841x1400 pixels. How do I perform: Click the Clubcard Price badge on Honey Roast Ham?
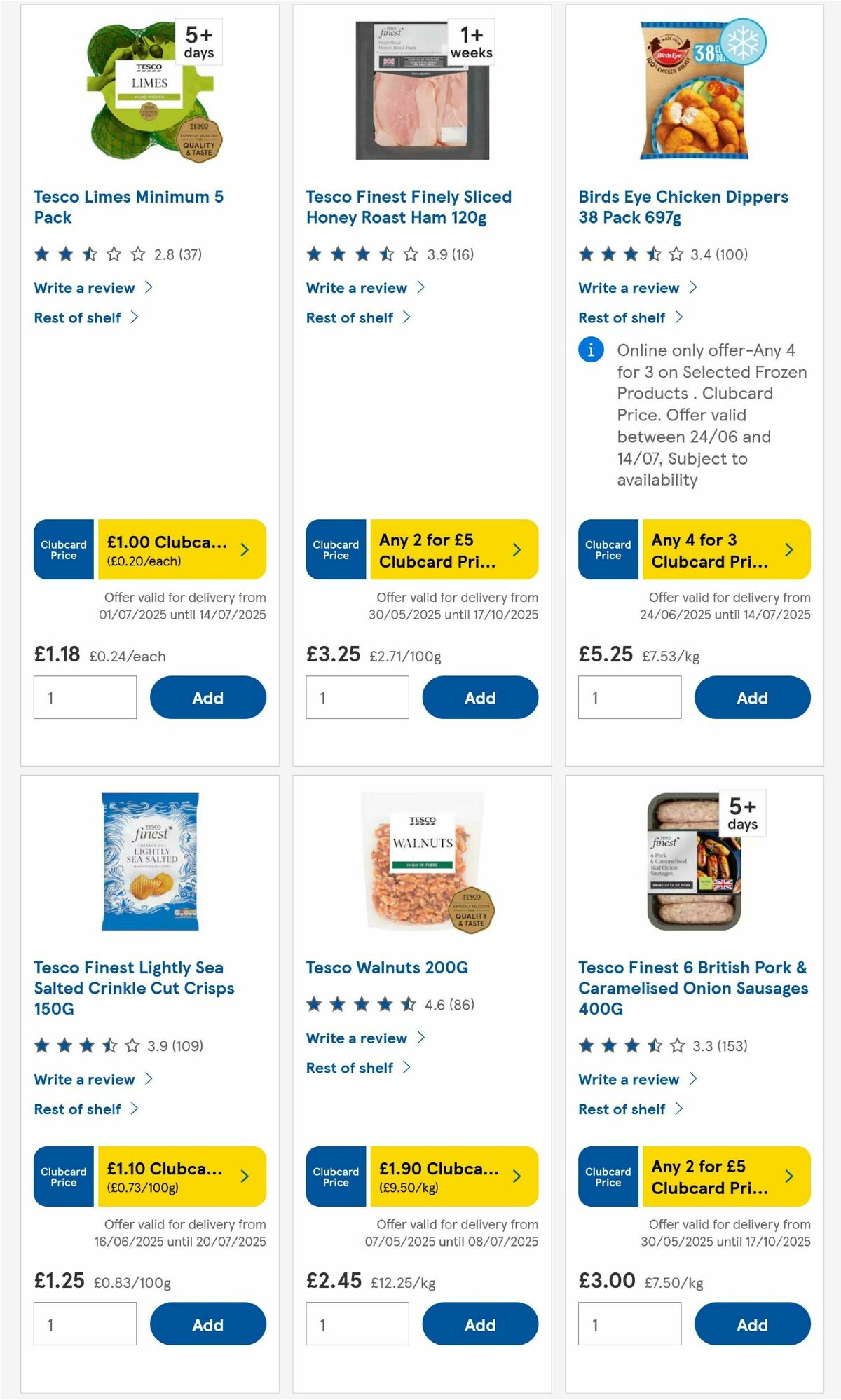point(335,550)
